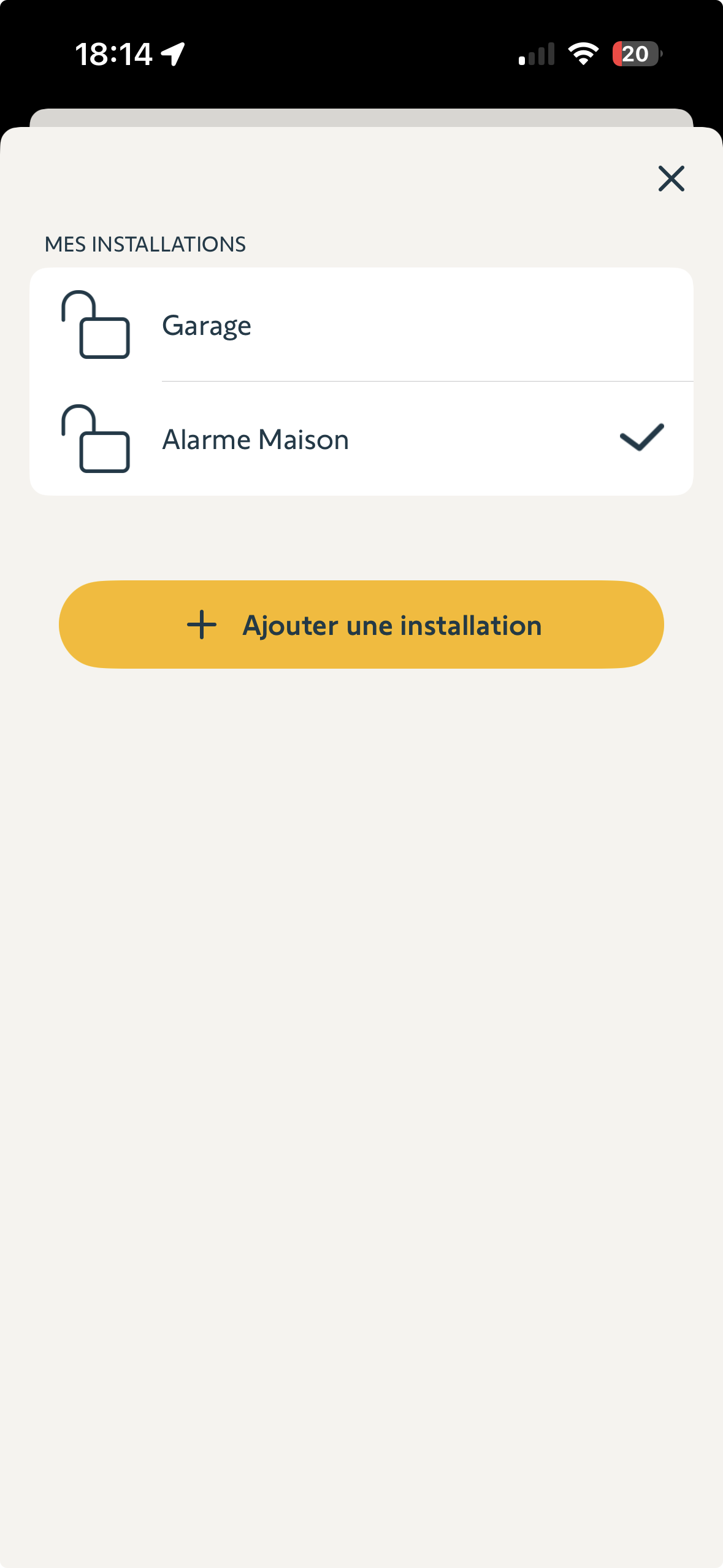Close the installations sheet

point(671,179)
